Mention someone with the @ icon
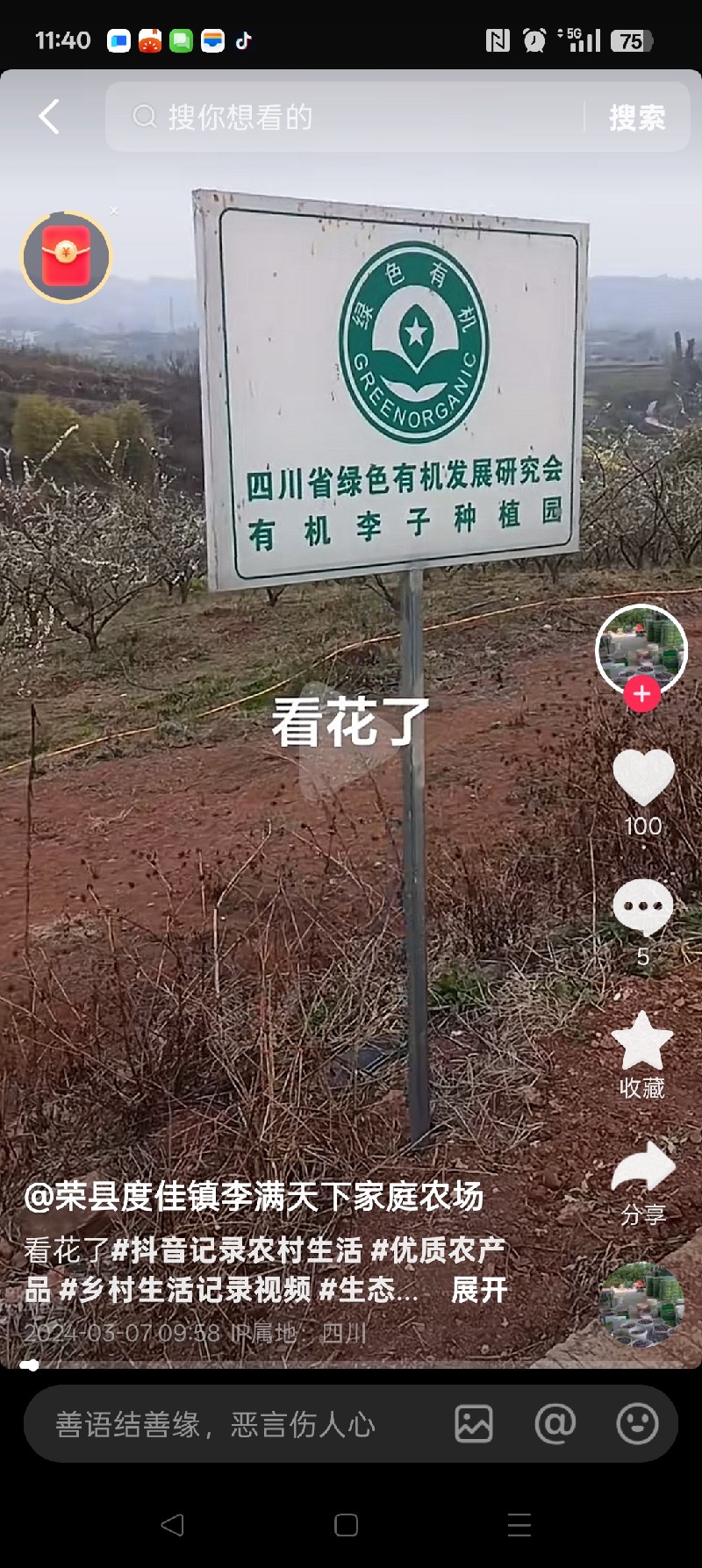 click(555, 1424)
